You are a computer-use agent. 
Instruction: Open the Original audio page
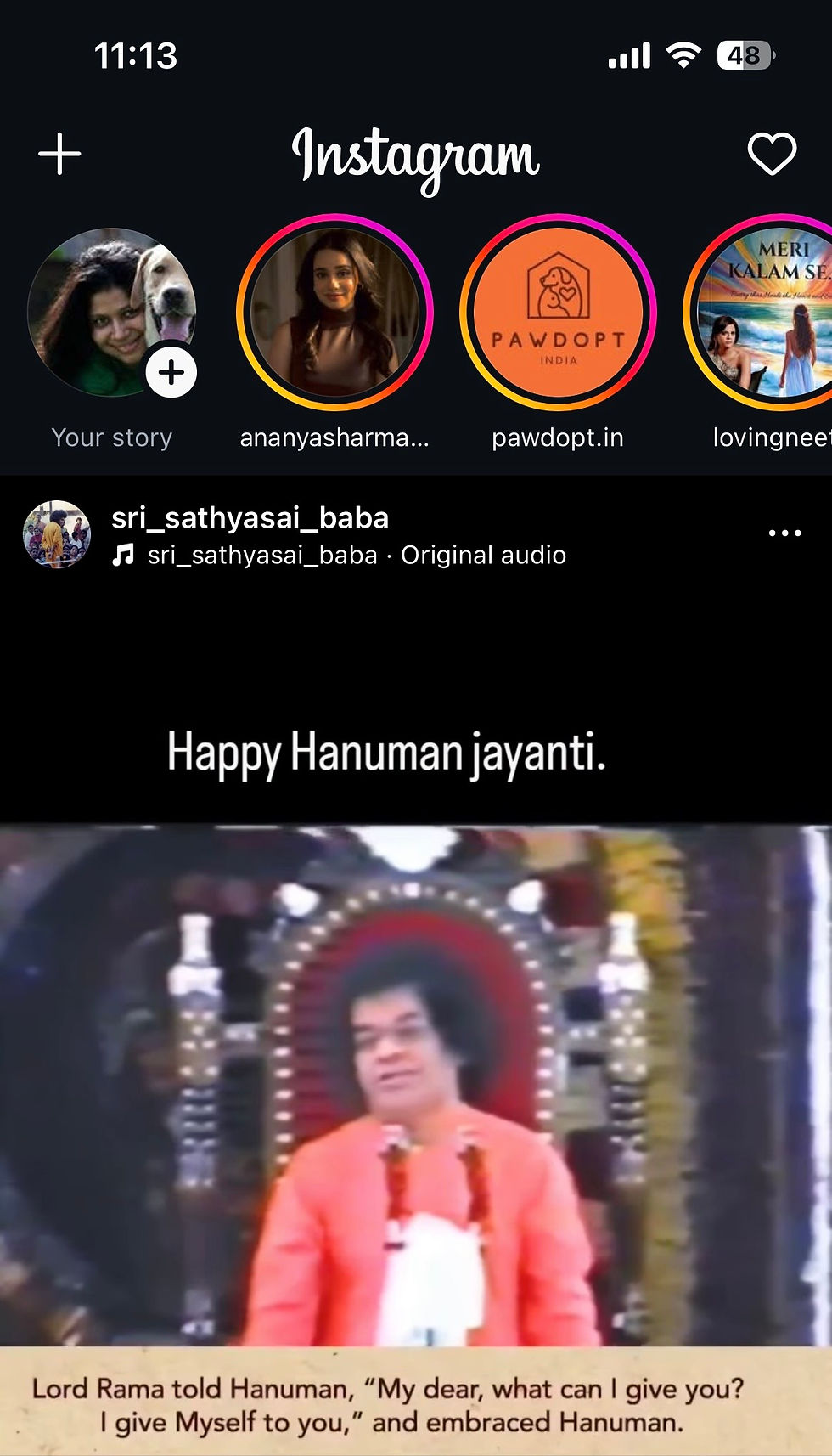pyautogui.click(x=482, y=555)
